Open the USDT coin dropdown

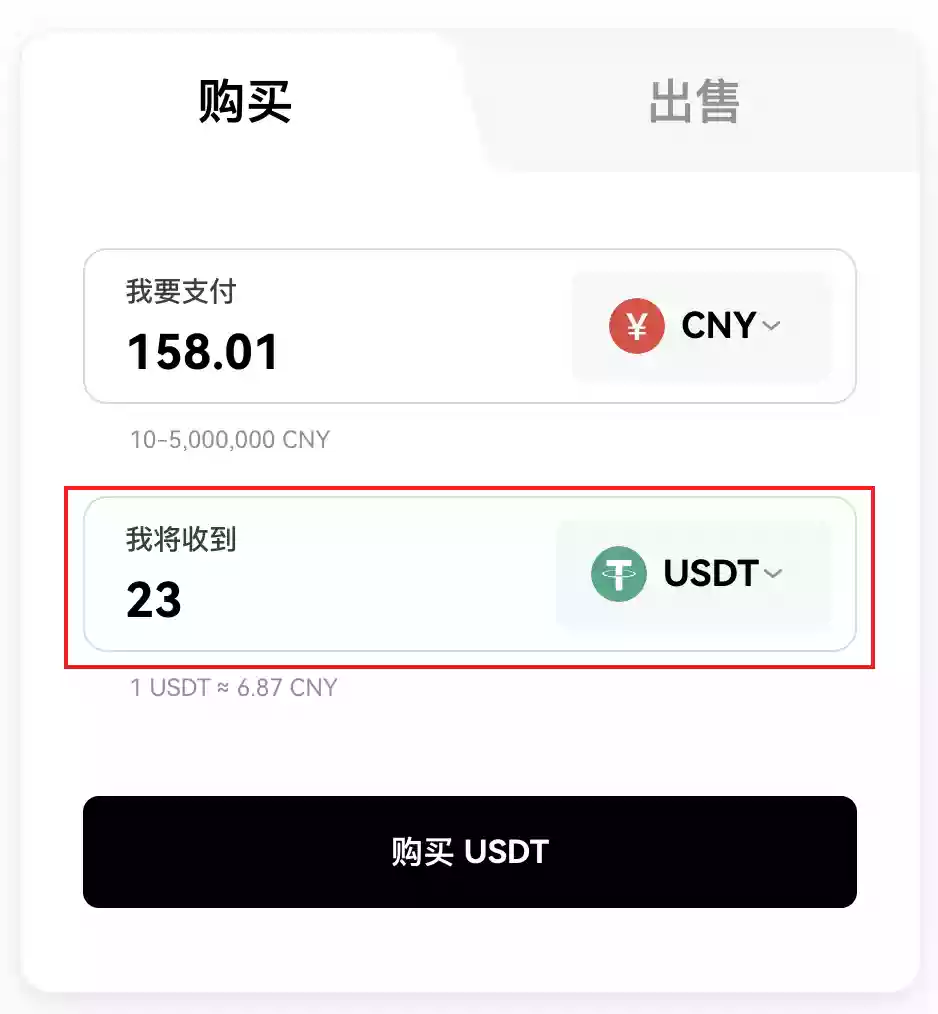click(693, 574)
